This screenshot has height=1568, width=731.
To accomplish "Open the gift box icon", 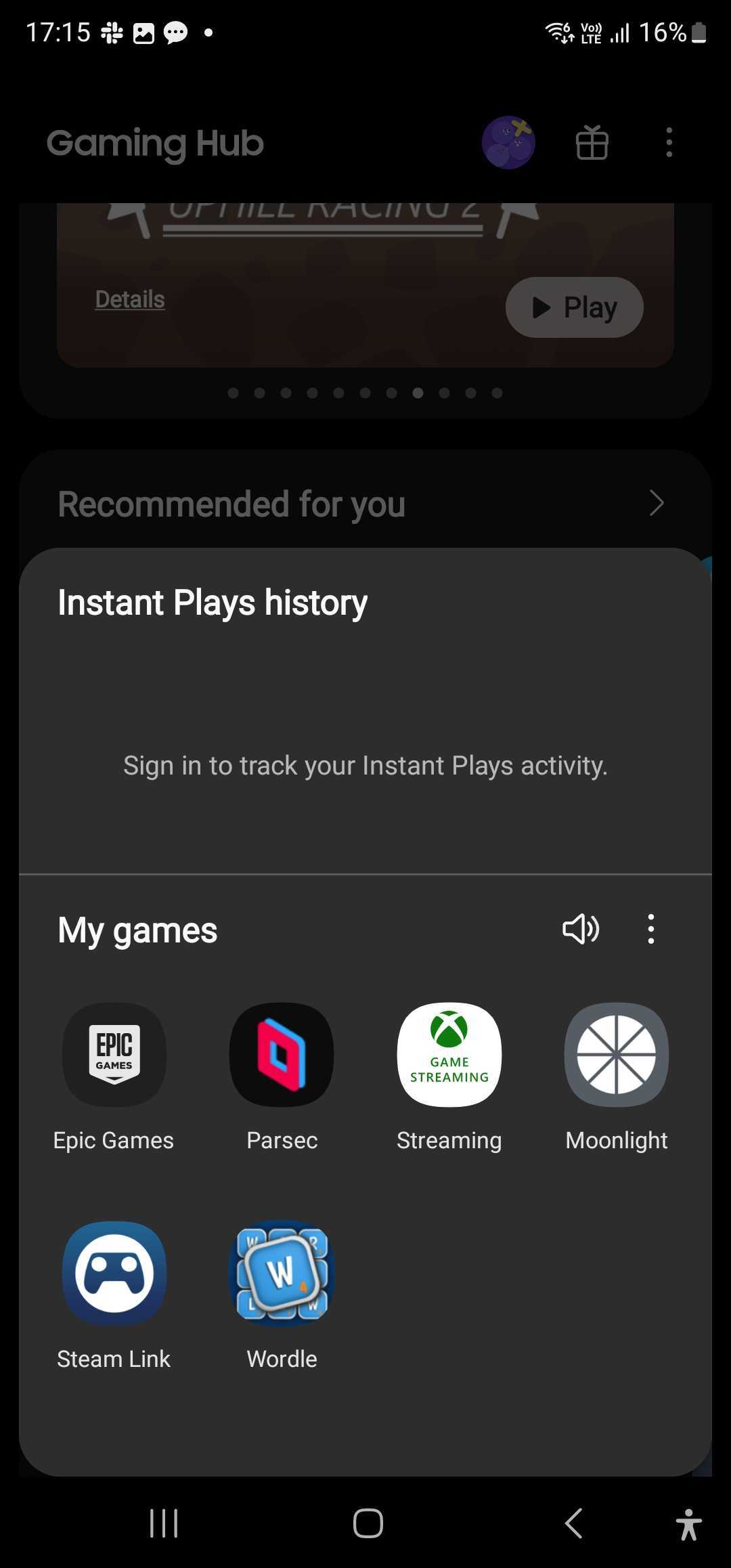I will pos(592,143).
